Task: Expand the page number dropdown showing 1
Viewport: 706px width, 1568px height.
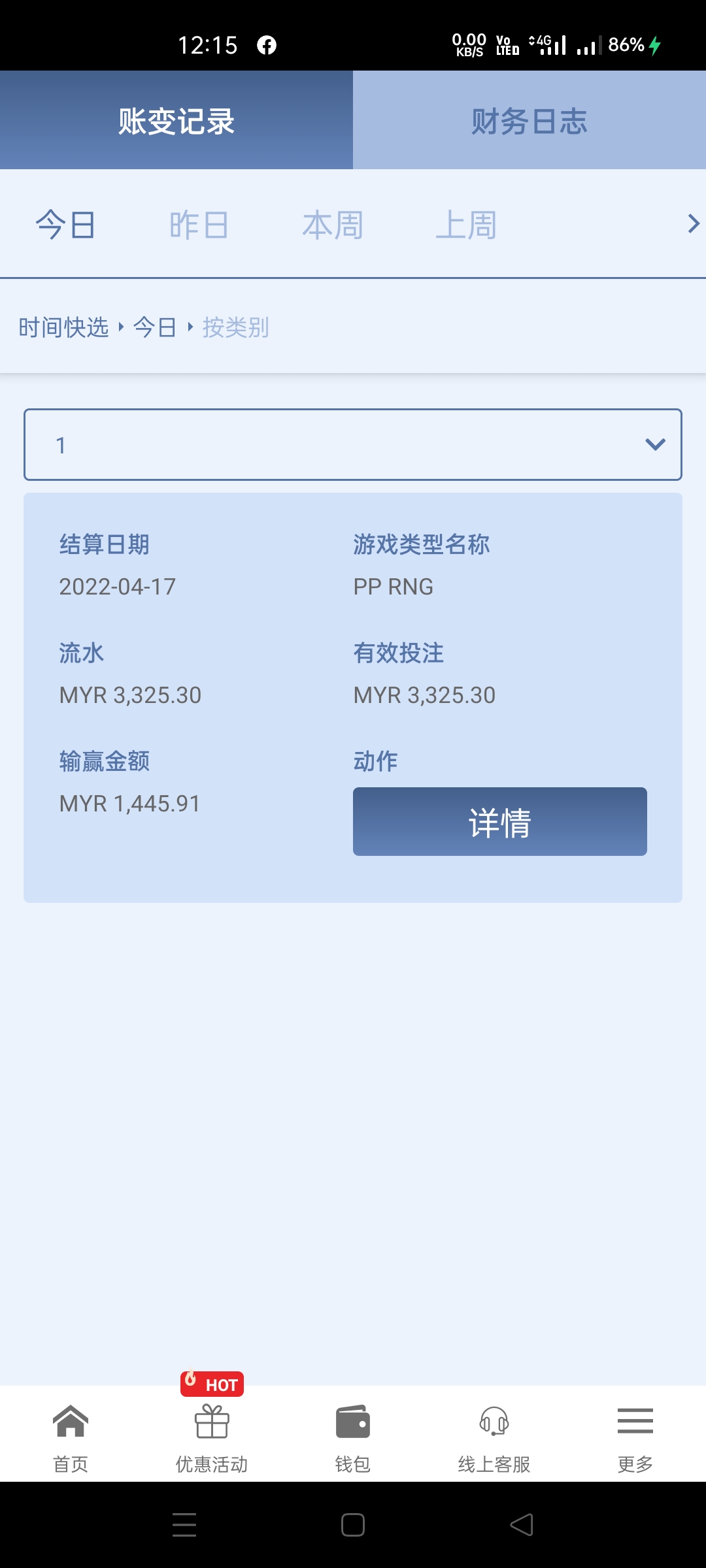Action: coord(353,444)
